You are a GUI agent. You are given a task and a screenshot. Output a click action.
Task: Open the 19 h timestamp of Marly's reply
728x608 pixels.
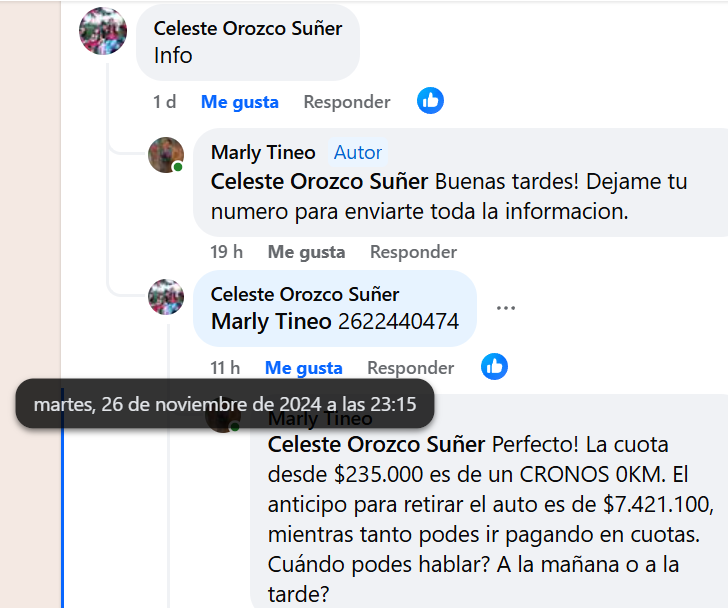pyautogui.click(x=226, y=252)
